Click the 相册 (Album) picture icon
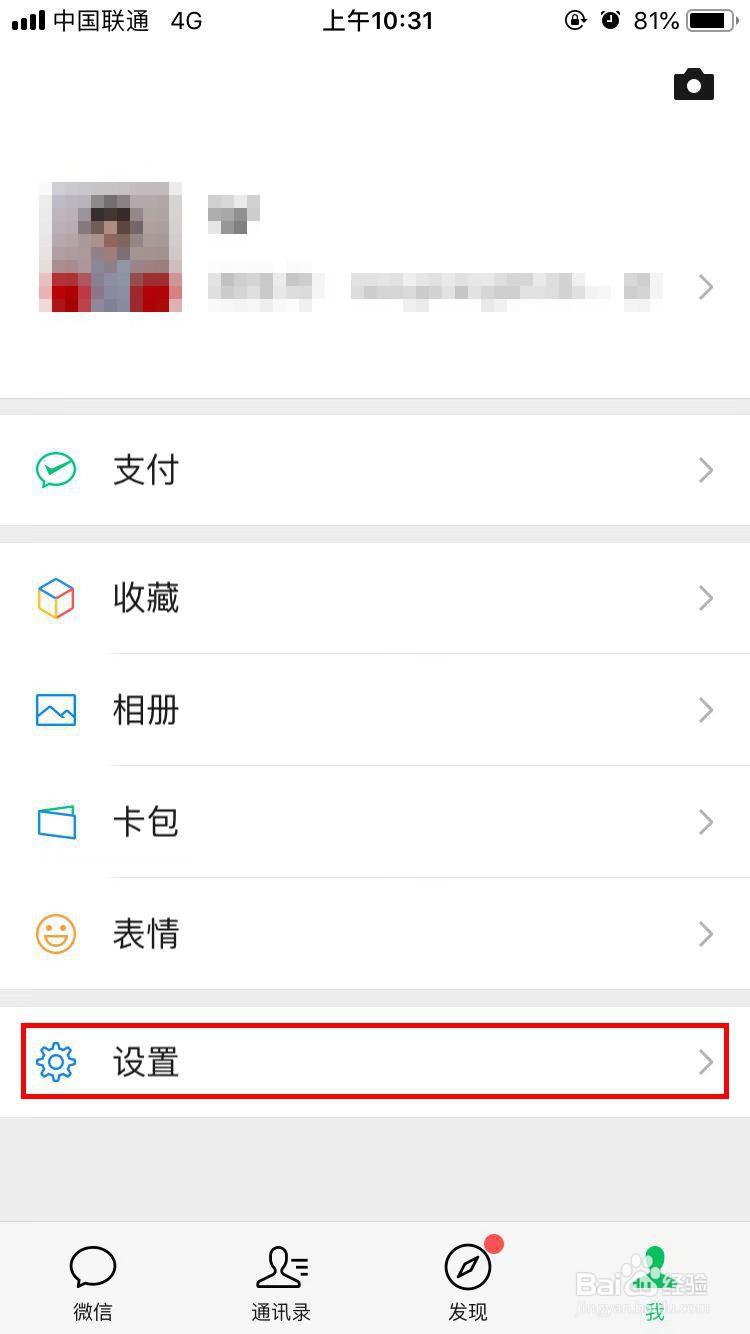Image resolution: width=750 pixels, height=1334 pixels. tap(56, 710)
